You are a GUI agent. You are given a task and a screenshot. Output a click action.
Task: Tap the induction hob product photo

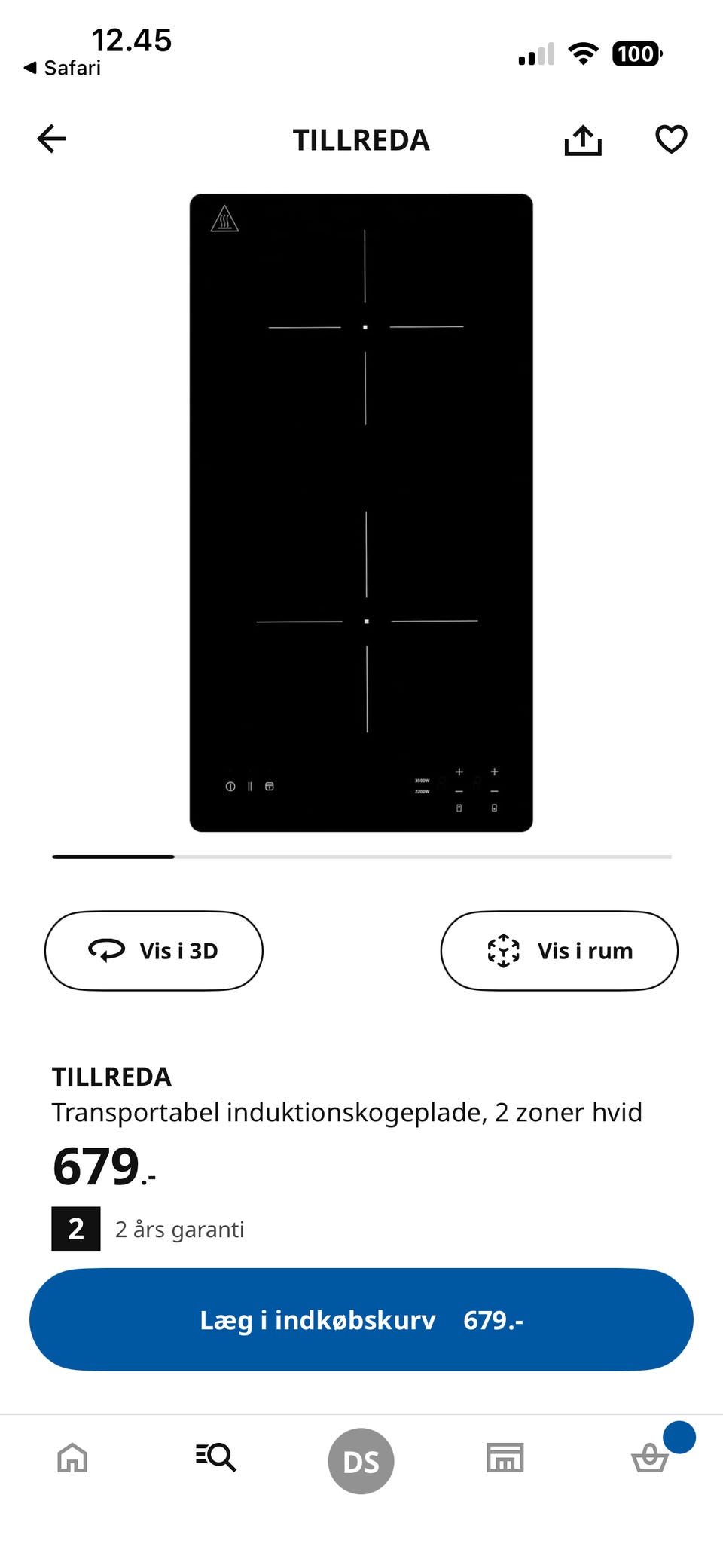coord(361,511)
